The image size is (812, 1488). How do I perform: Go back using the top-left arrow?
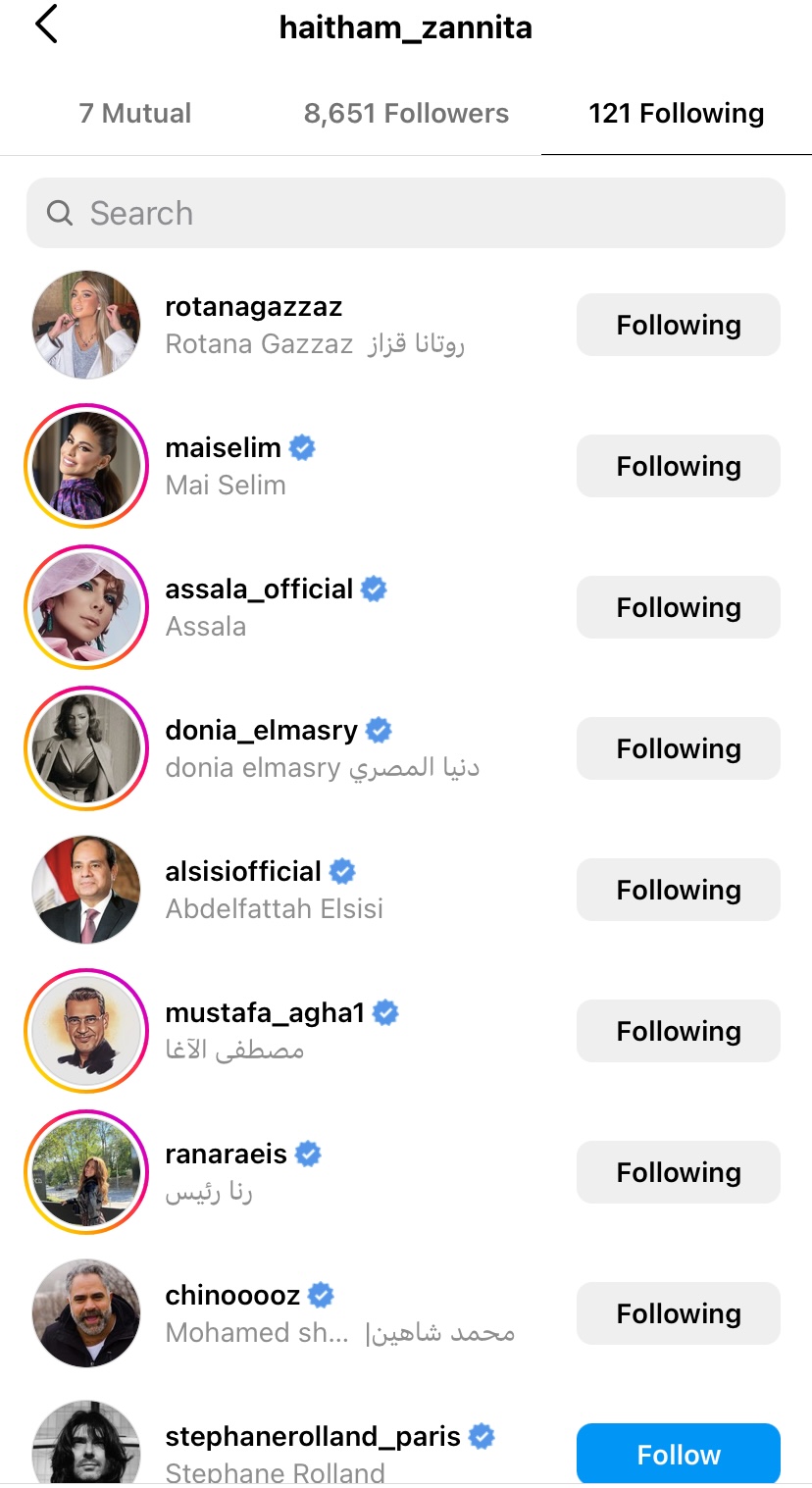click(x=46, y=25)
